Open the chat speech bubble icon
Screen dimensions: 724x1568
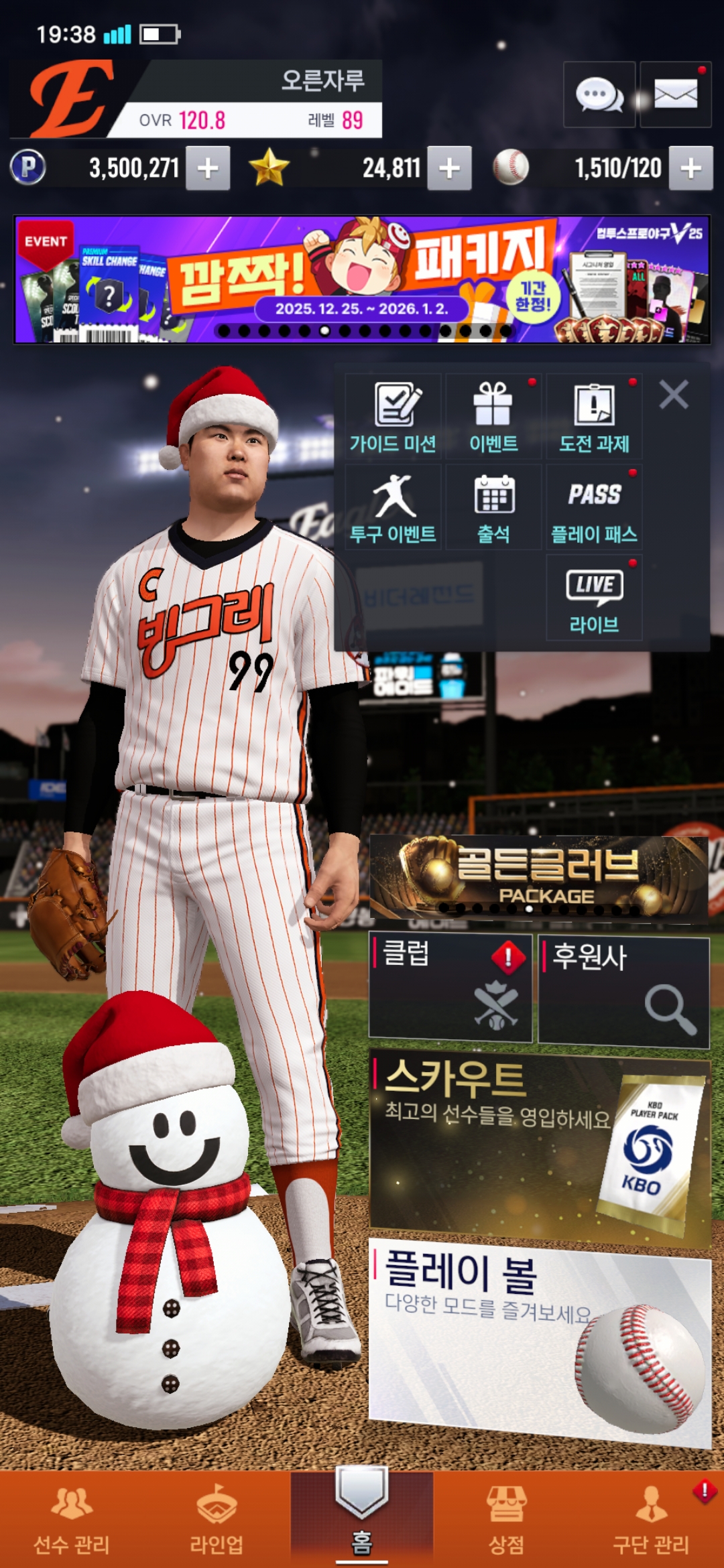[x=599, y=94]
